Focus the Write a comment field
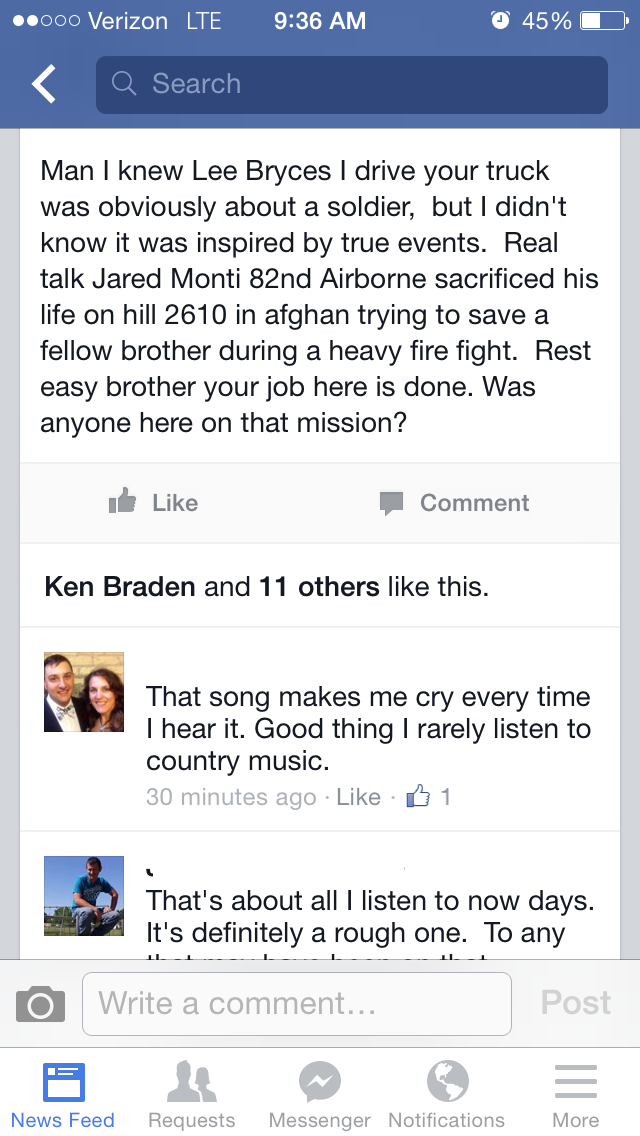This screenshot has width=640, height=1136. (296, 1004)
